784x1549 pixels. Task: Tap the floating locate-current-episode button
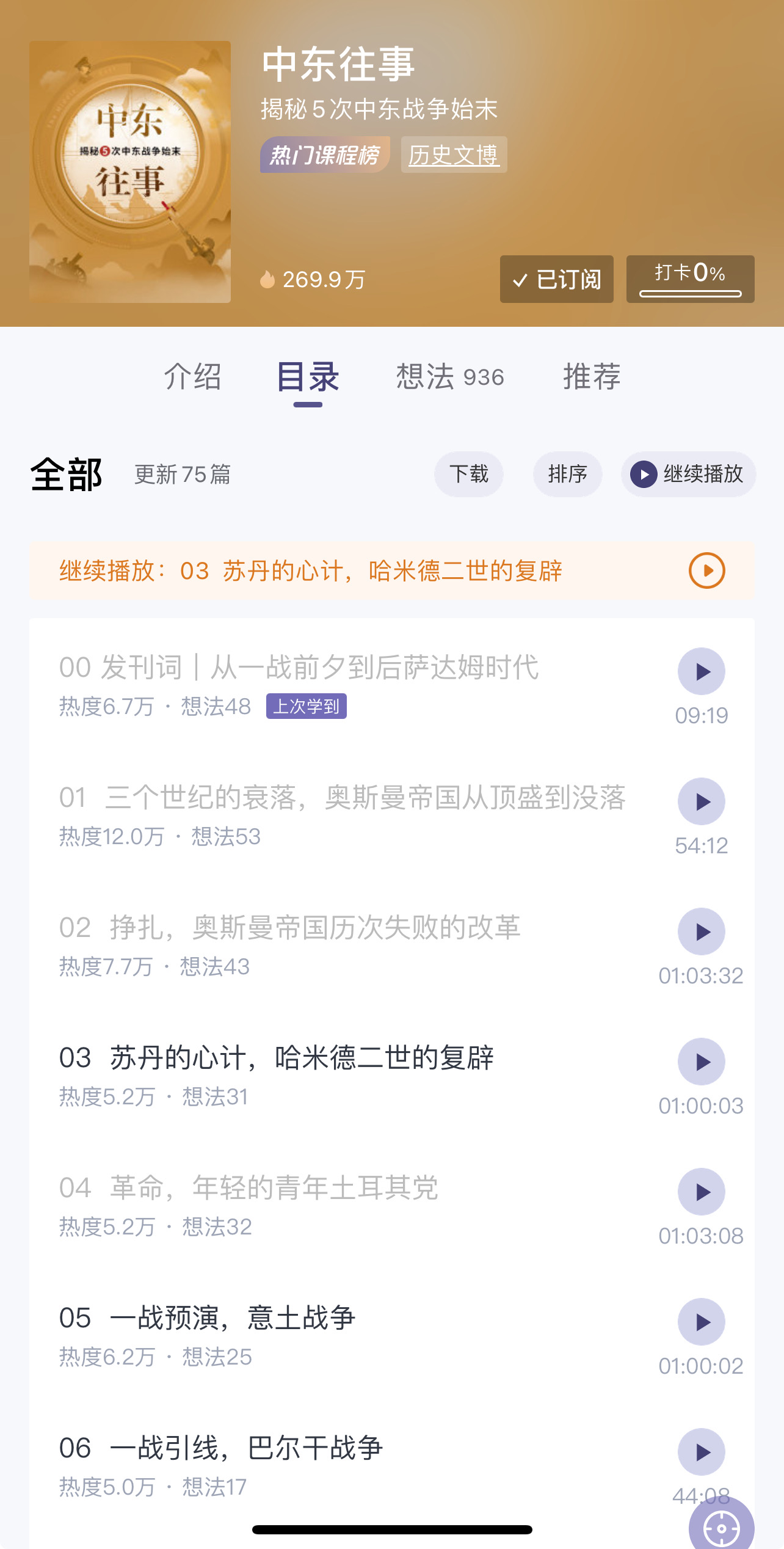721,1527
